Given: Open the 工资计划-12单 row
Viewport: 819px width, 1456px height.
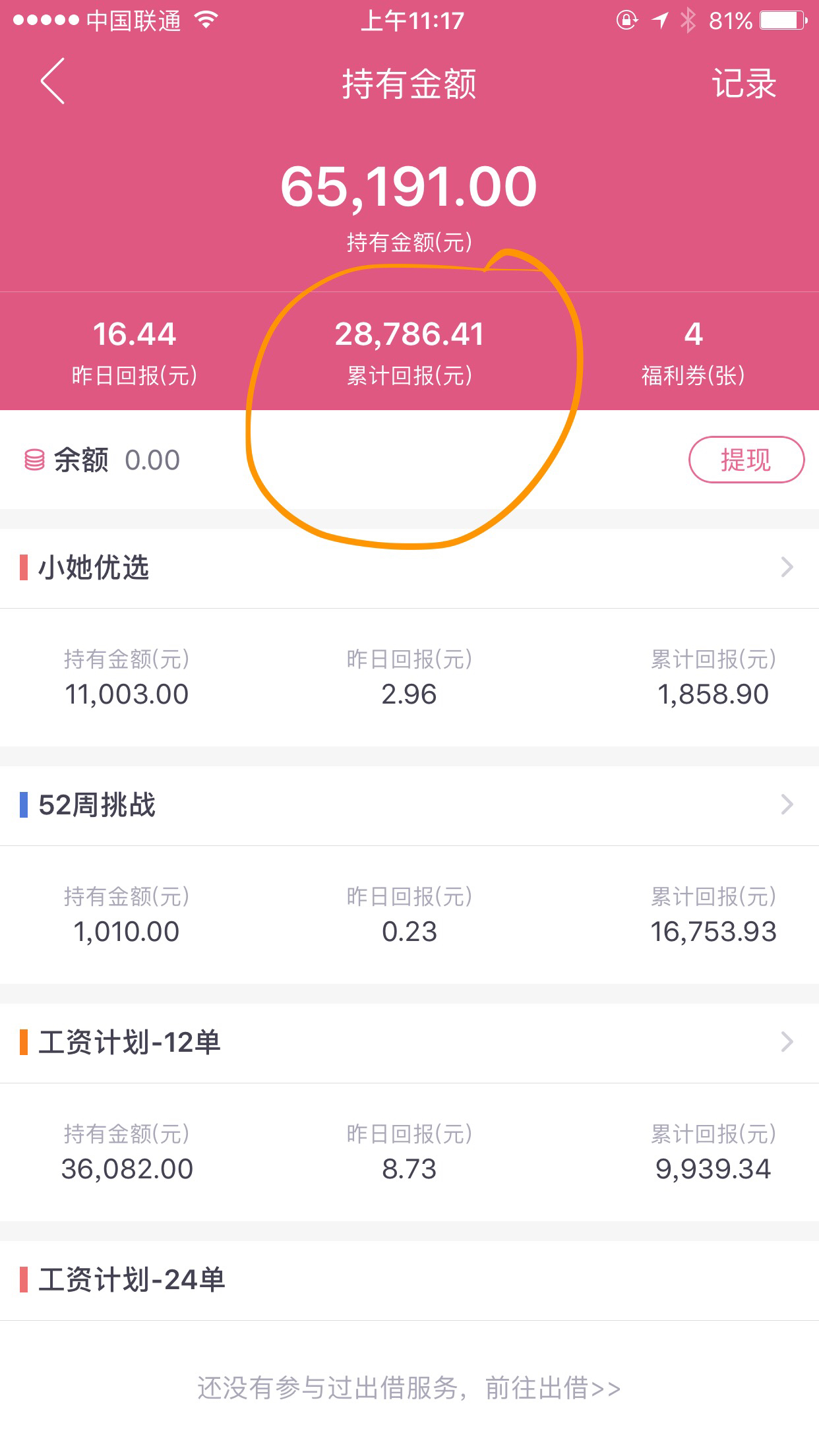Looking at the screenshot, I should coord(409,1043).
